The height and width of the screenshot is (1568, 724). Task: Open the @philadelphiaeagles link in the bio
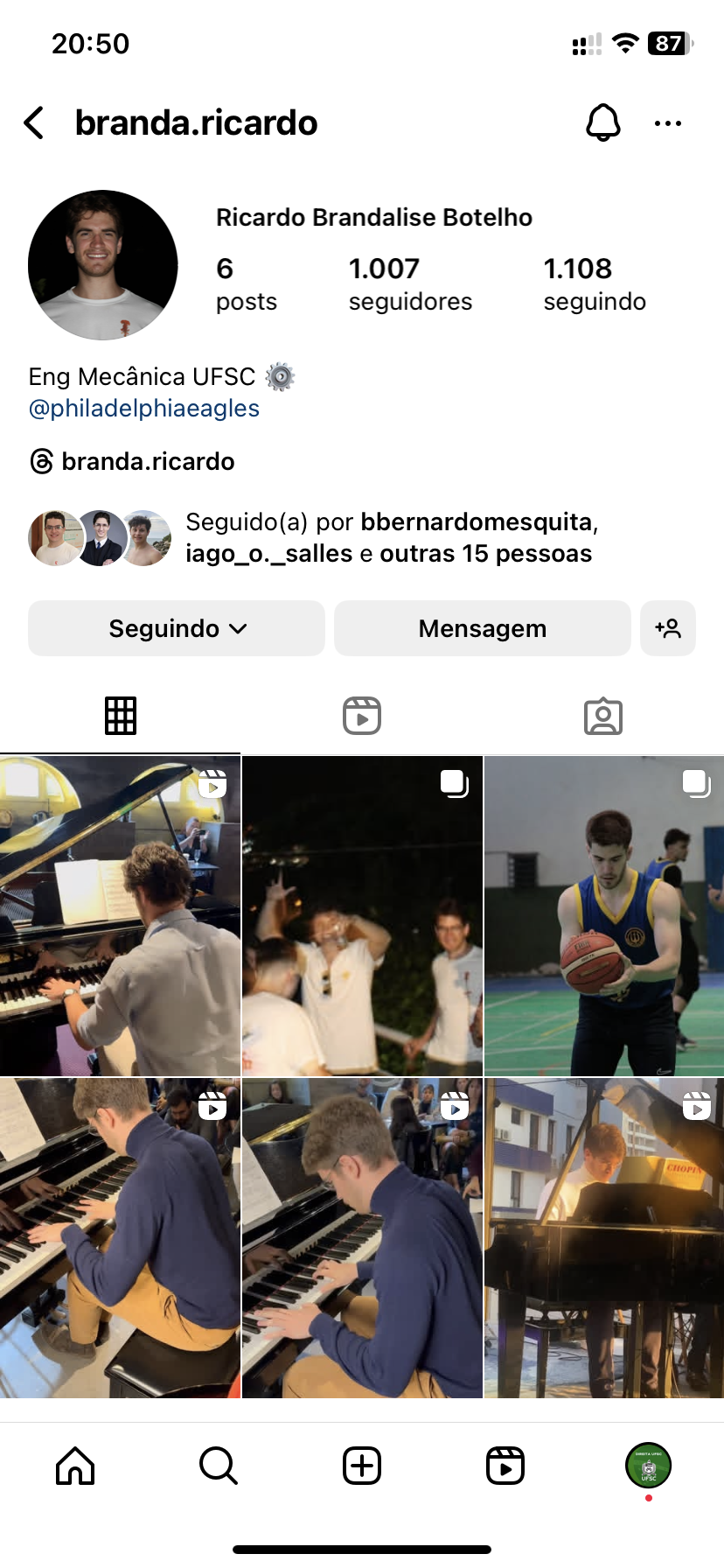pyautogui.click(x=144, y=409)
